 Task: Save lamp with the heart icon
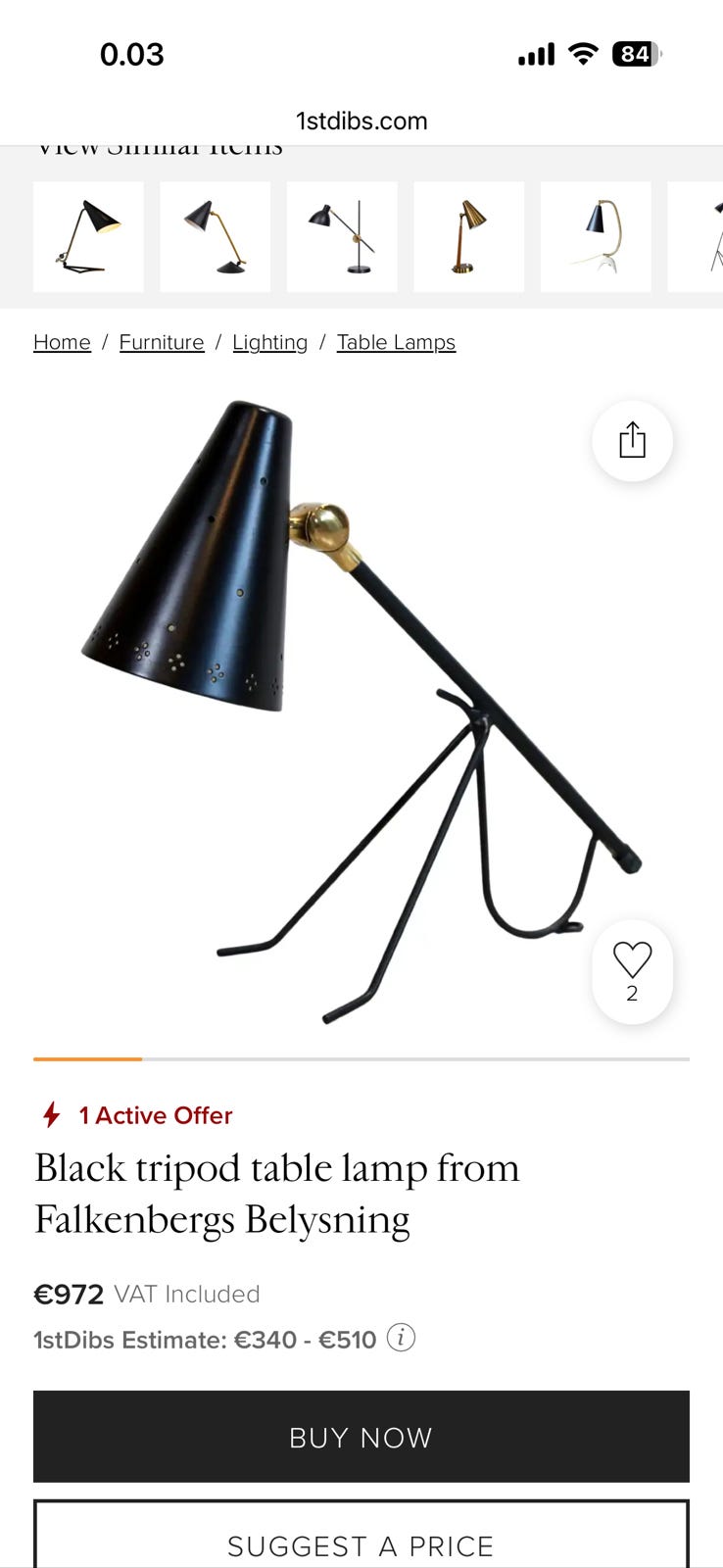(x=632, y=971)
